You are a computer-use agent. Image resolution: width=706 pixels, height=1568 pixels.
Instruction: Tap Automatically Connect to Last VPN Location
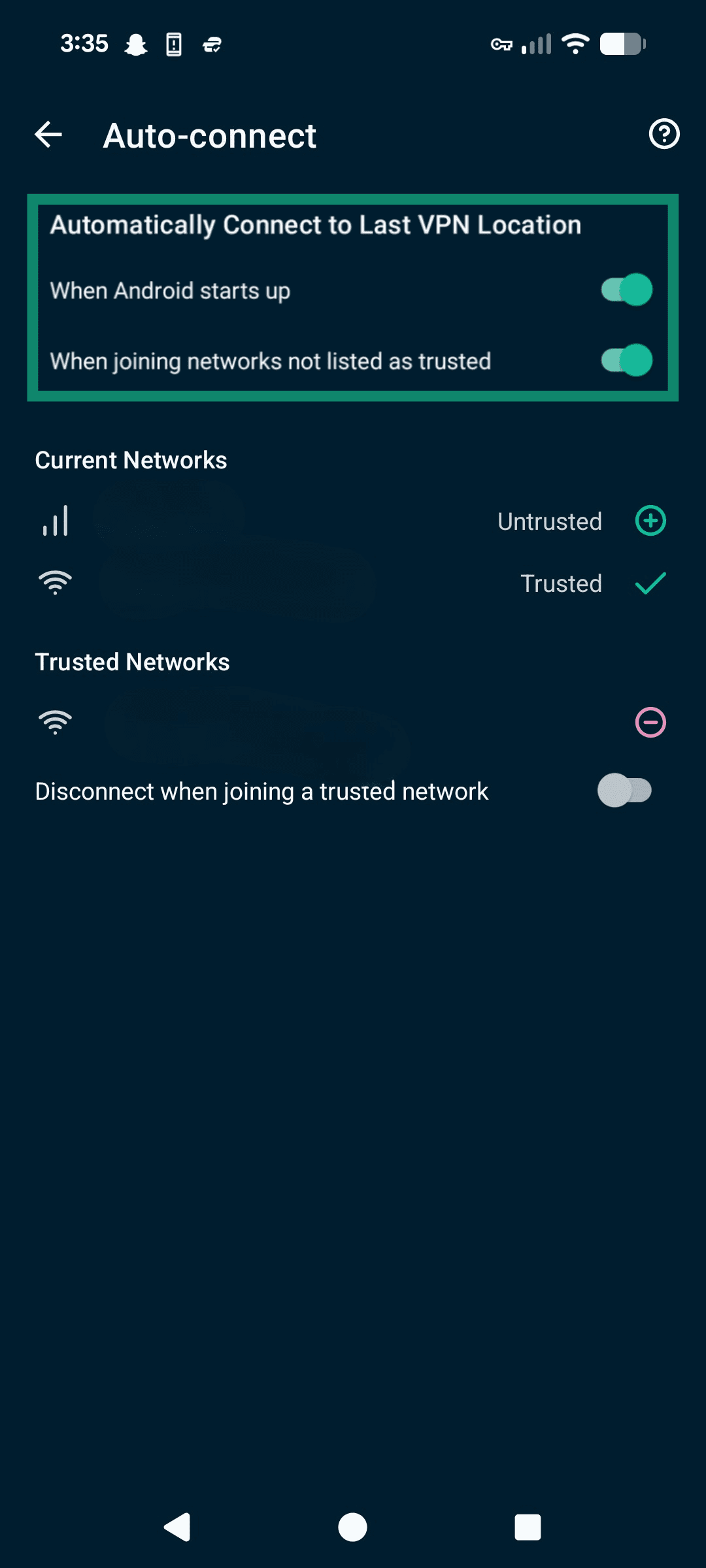[x=316, y=224]
